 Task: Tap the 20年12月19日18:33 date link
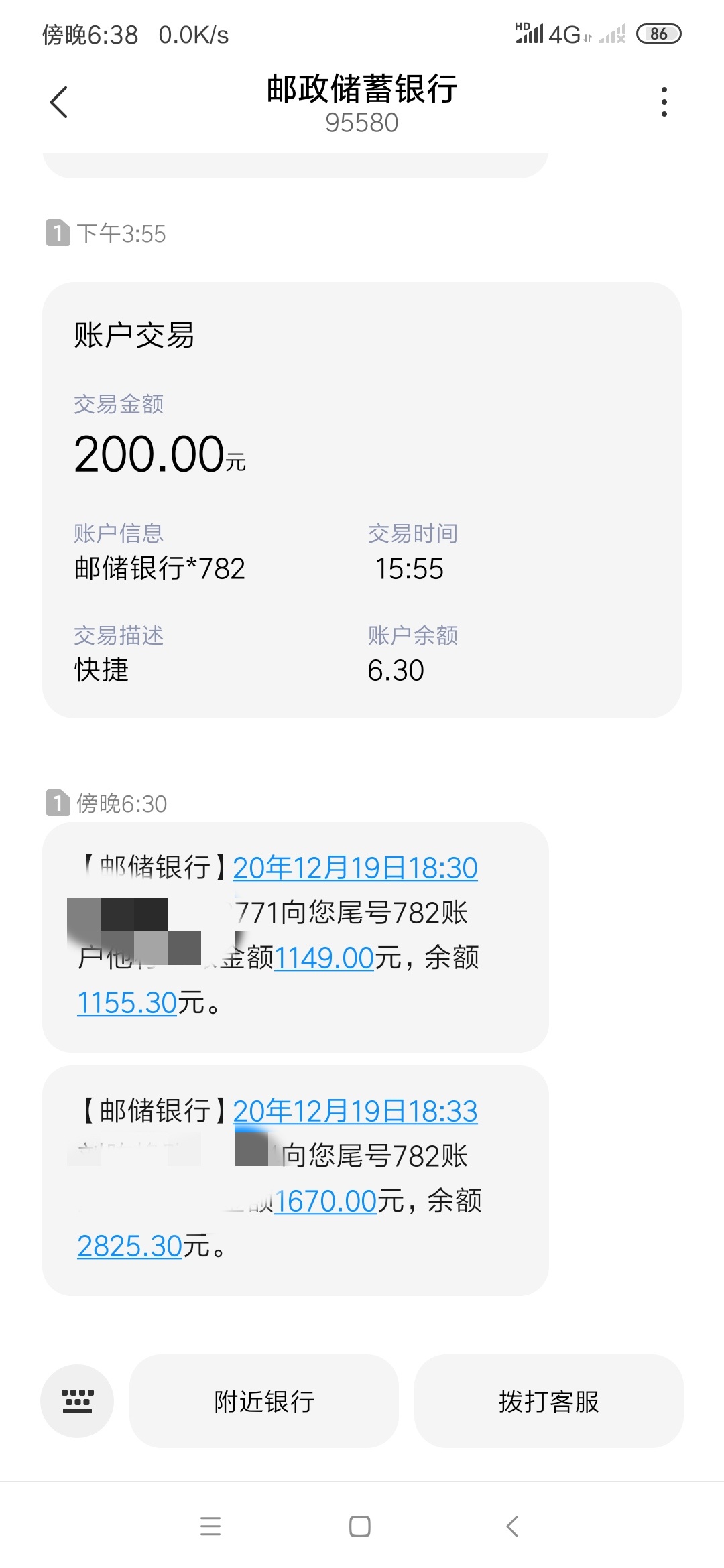(355, 1111)
